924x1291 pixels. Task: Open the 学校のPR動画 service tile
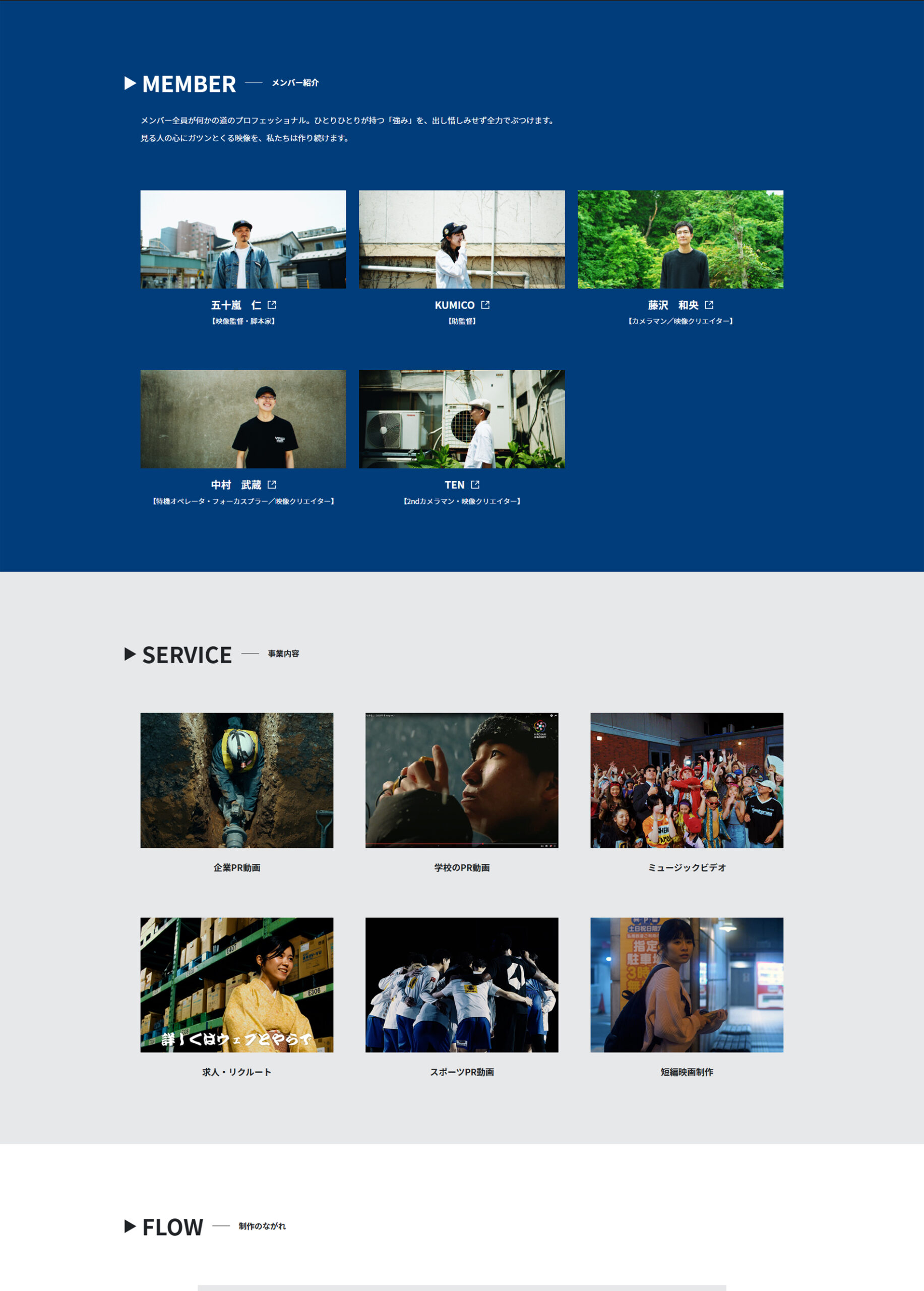click(x=461, y=780)
